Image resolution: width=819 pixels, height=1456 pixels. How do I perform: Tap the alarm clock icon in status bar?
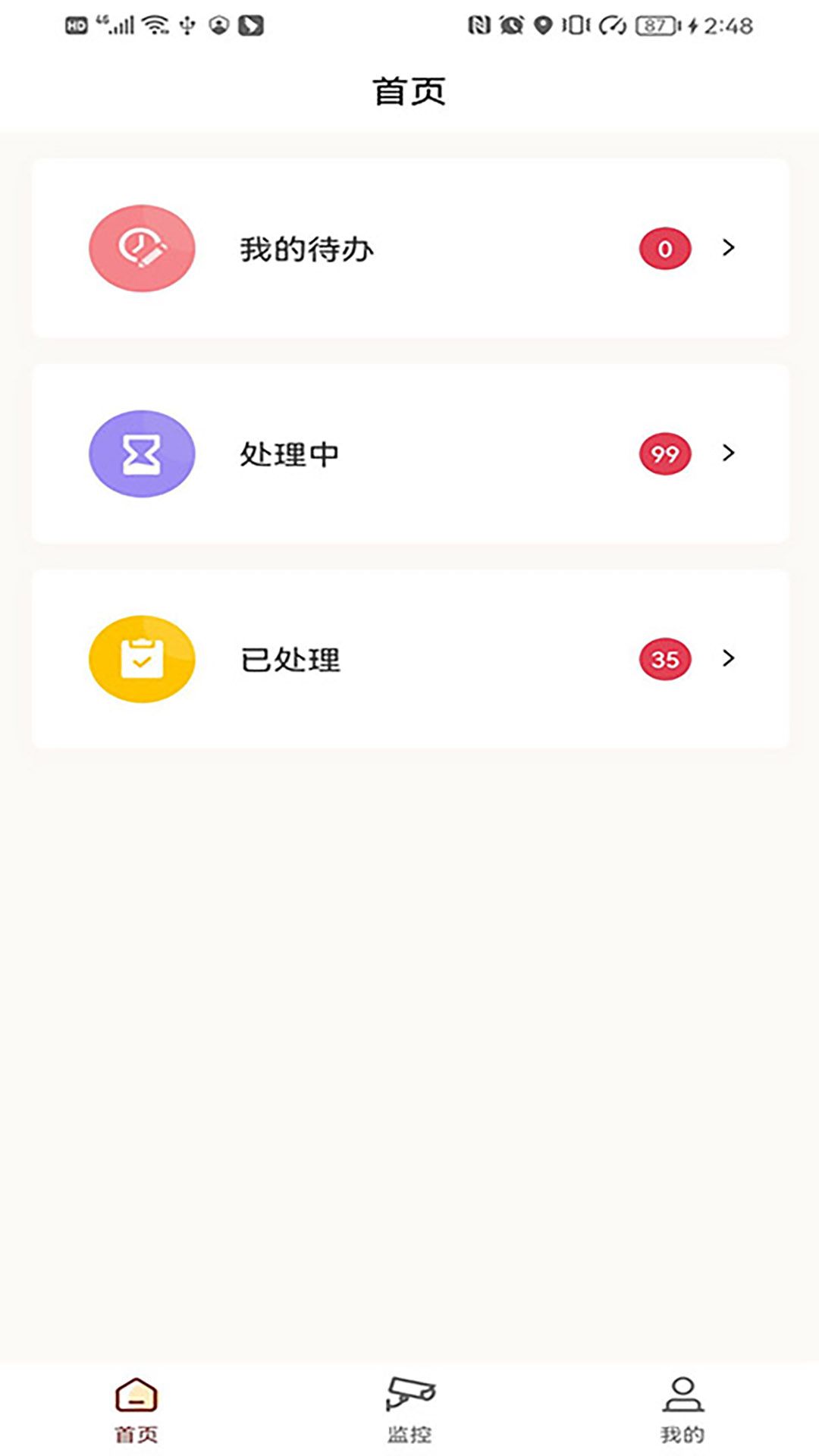pos(513,23)
